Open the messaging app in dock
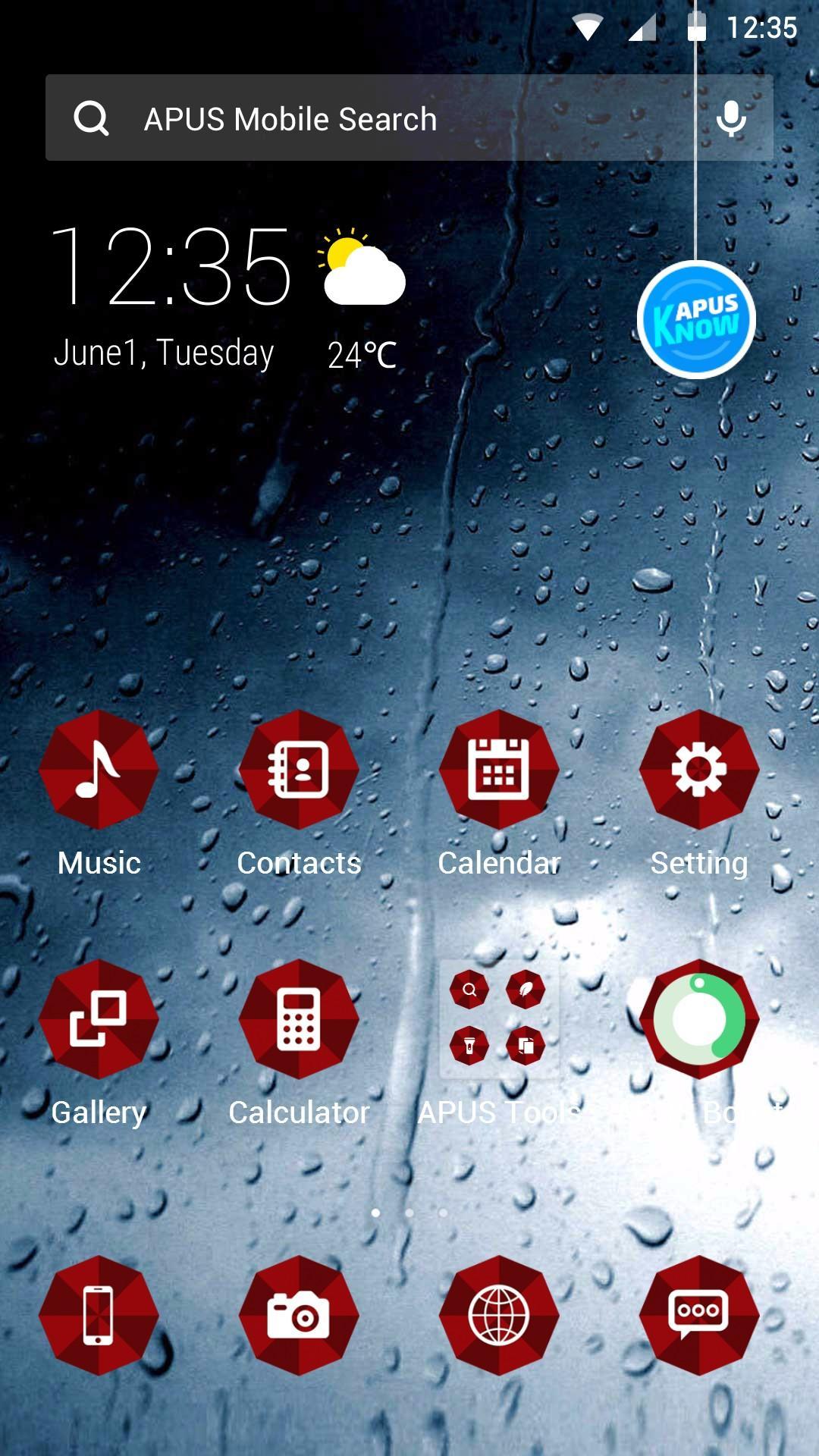 [x=698, y=1315]
